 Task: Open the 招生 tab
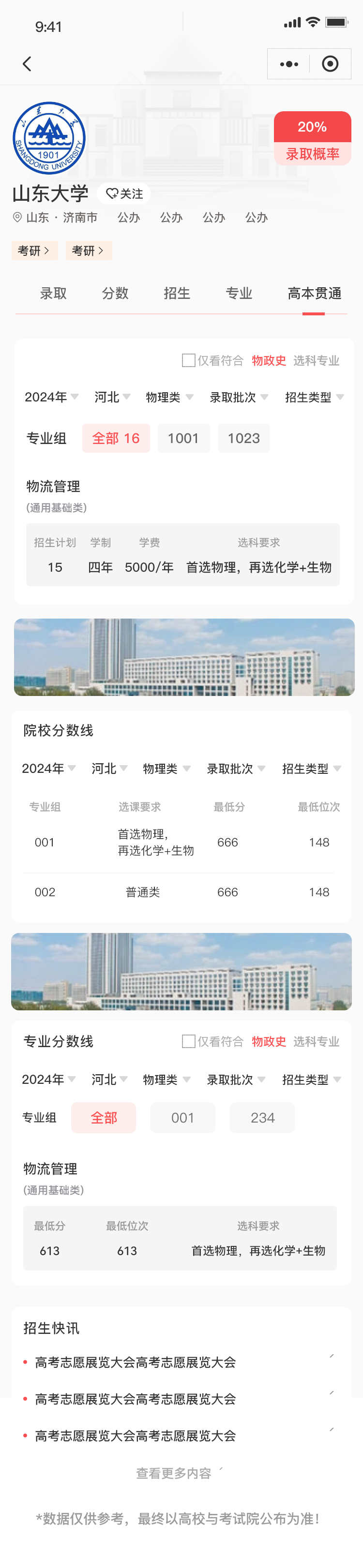177,294
